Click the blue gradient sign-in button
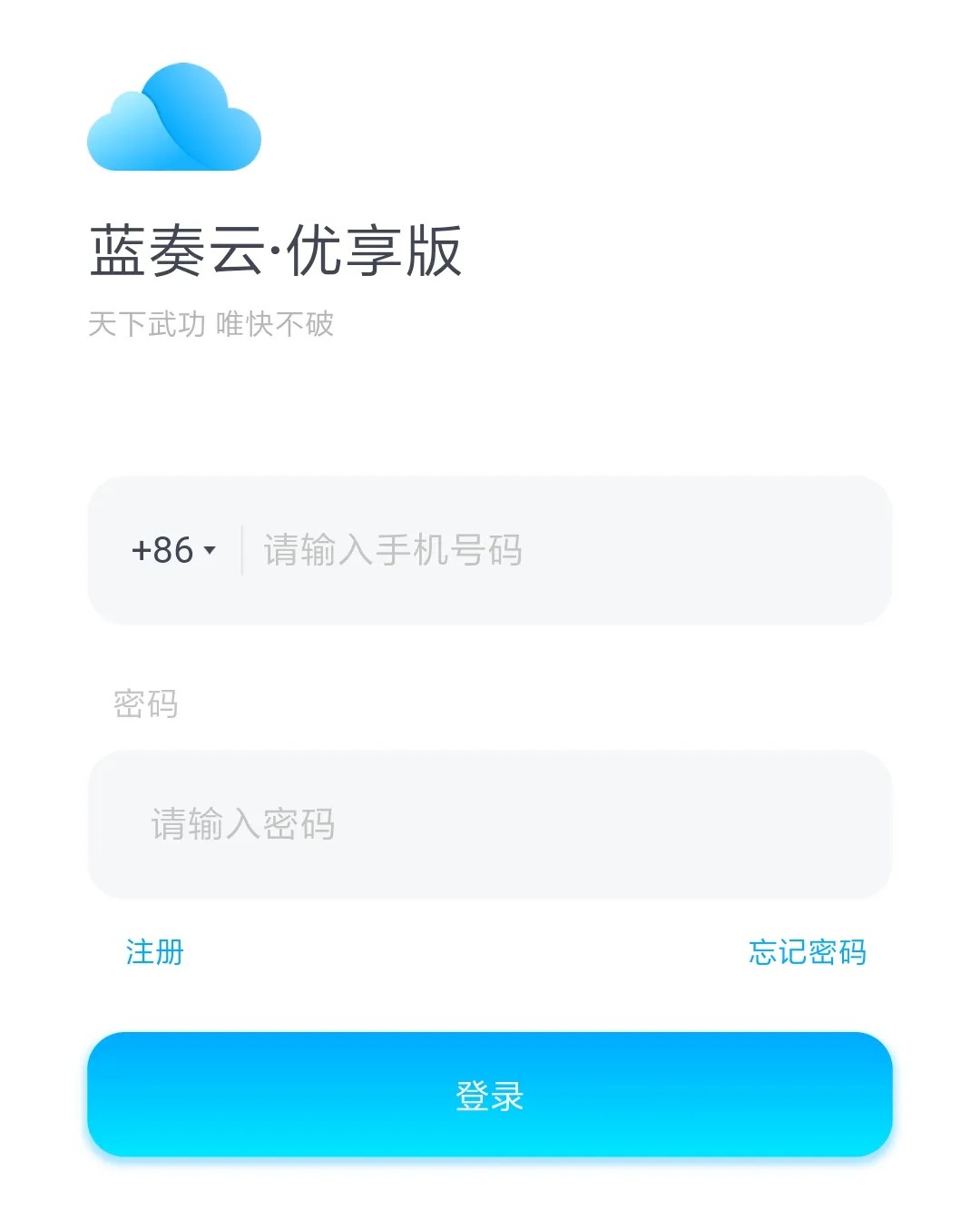This screenshot has width=980, height=1210. coord(490,1097)
